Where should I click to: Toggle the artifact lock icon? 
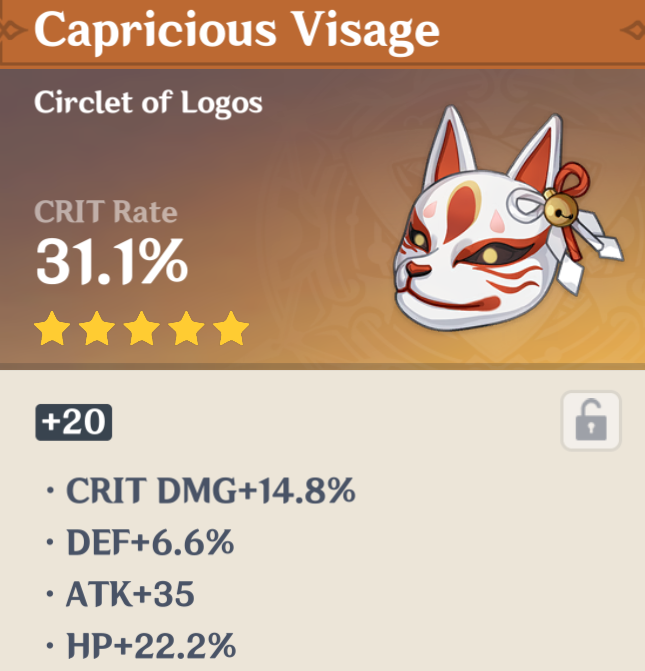point(591,421)
